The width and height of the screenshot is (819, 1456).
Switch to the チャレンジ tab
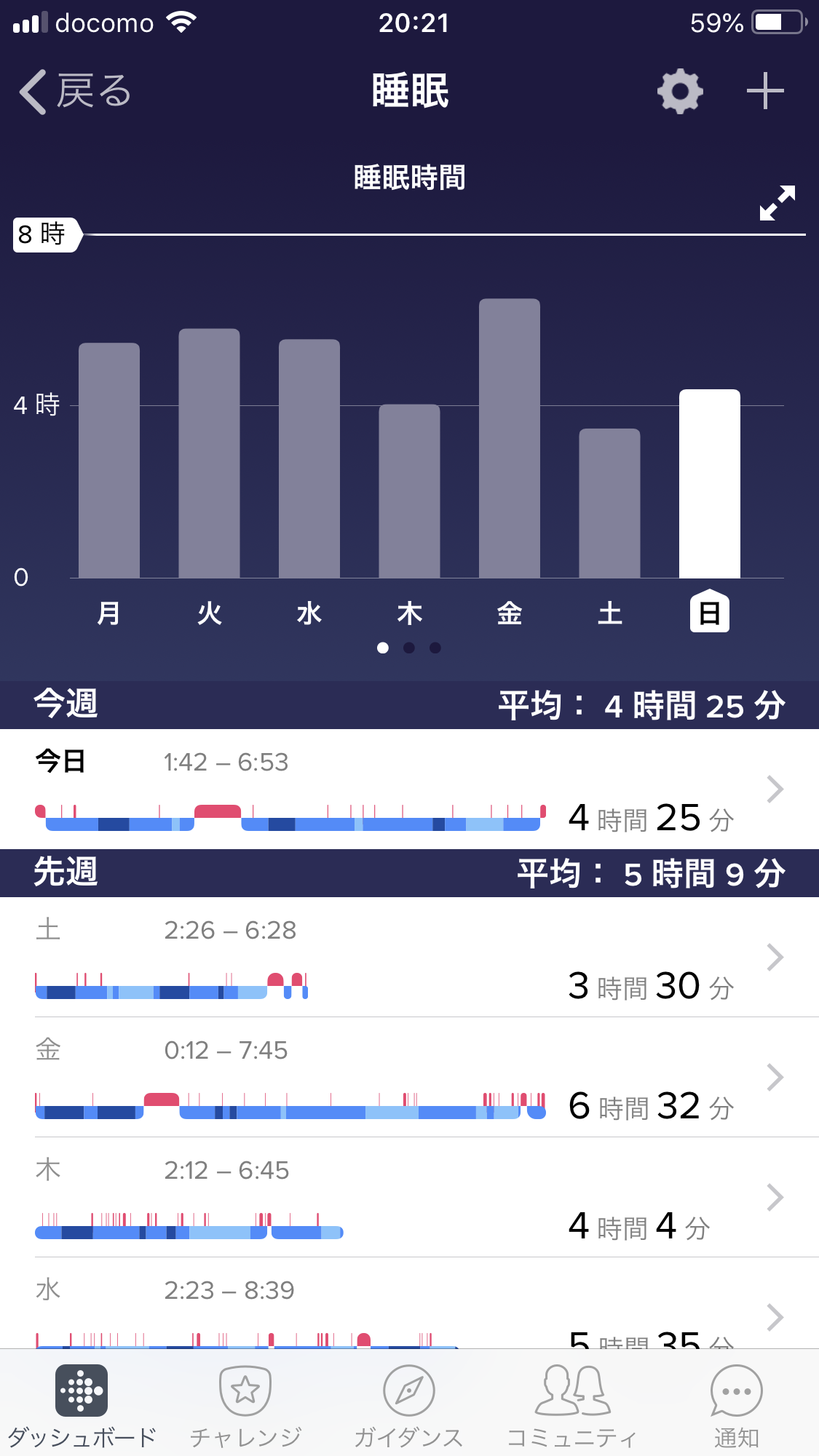tap(245, 1404)
